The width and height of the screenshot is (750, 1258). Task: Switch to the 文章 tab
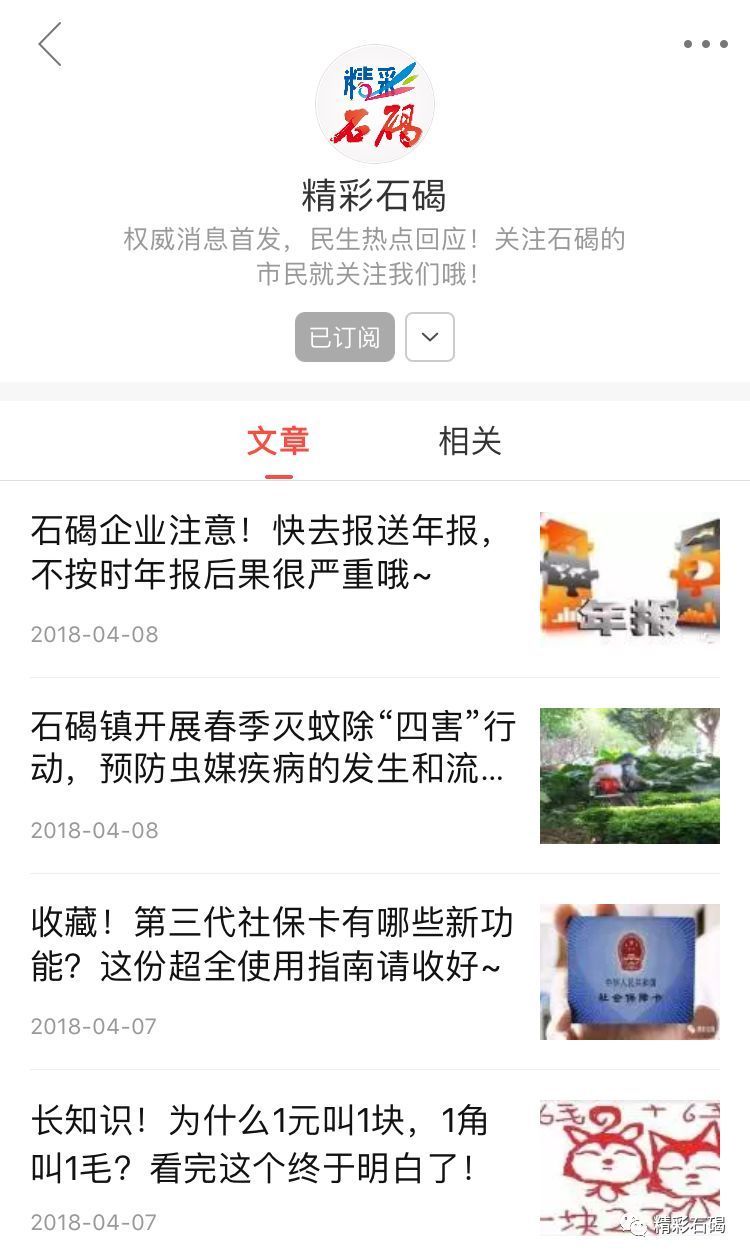[278, 441]
